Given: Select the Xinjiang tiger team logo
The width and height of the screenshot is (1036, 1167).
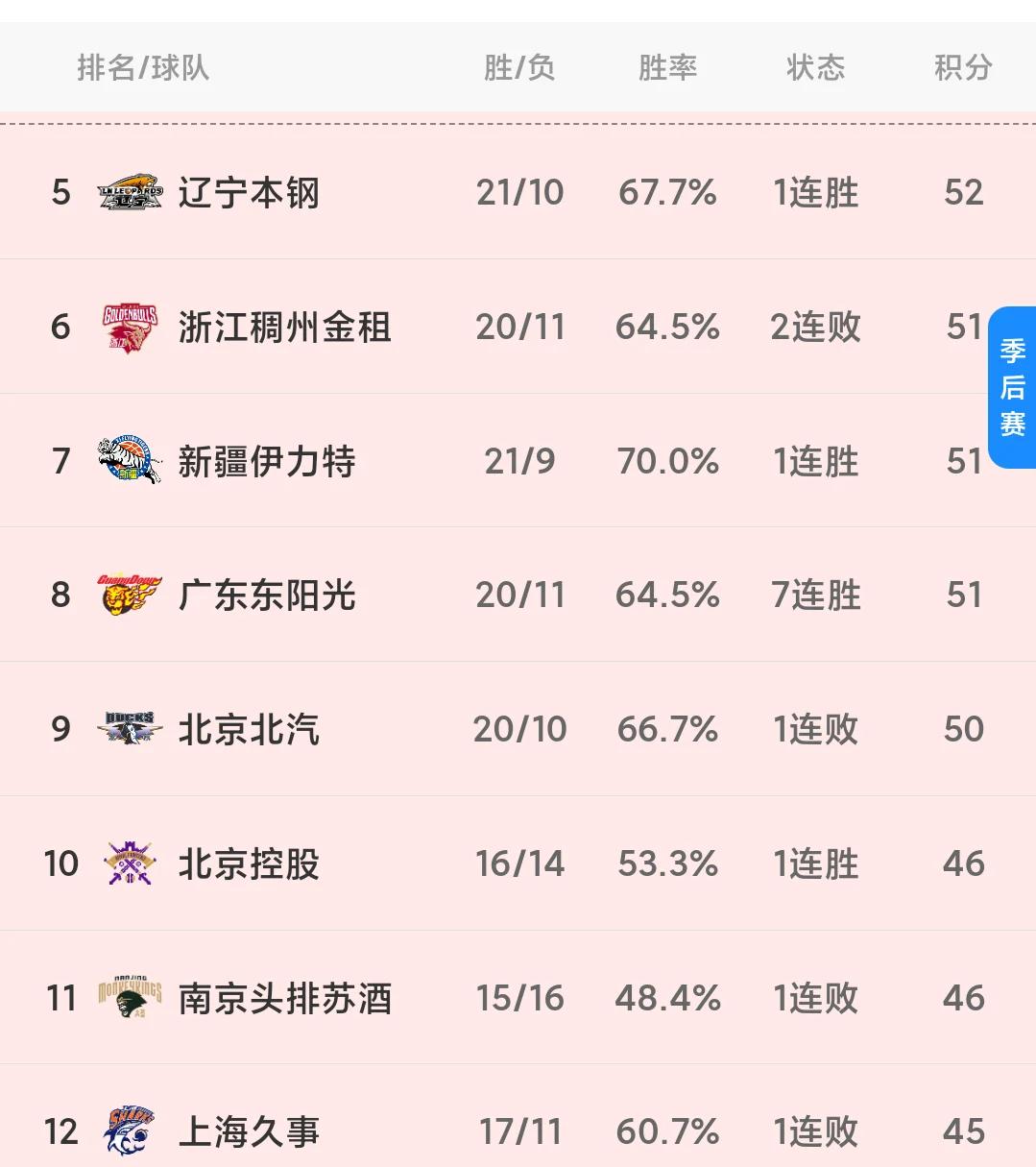Looking at the screenshot, I should [x=128, y=461].
